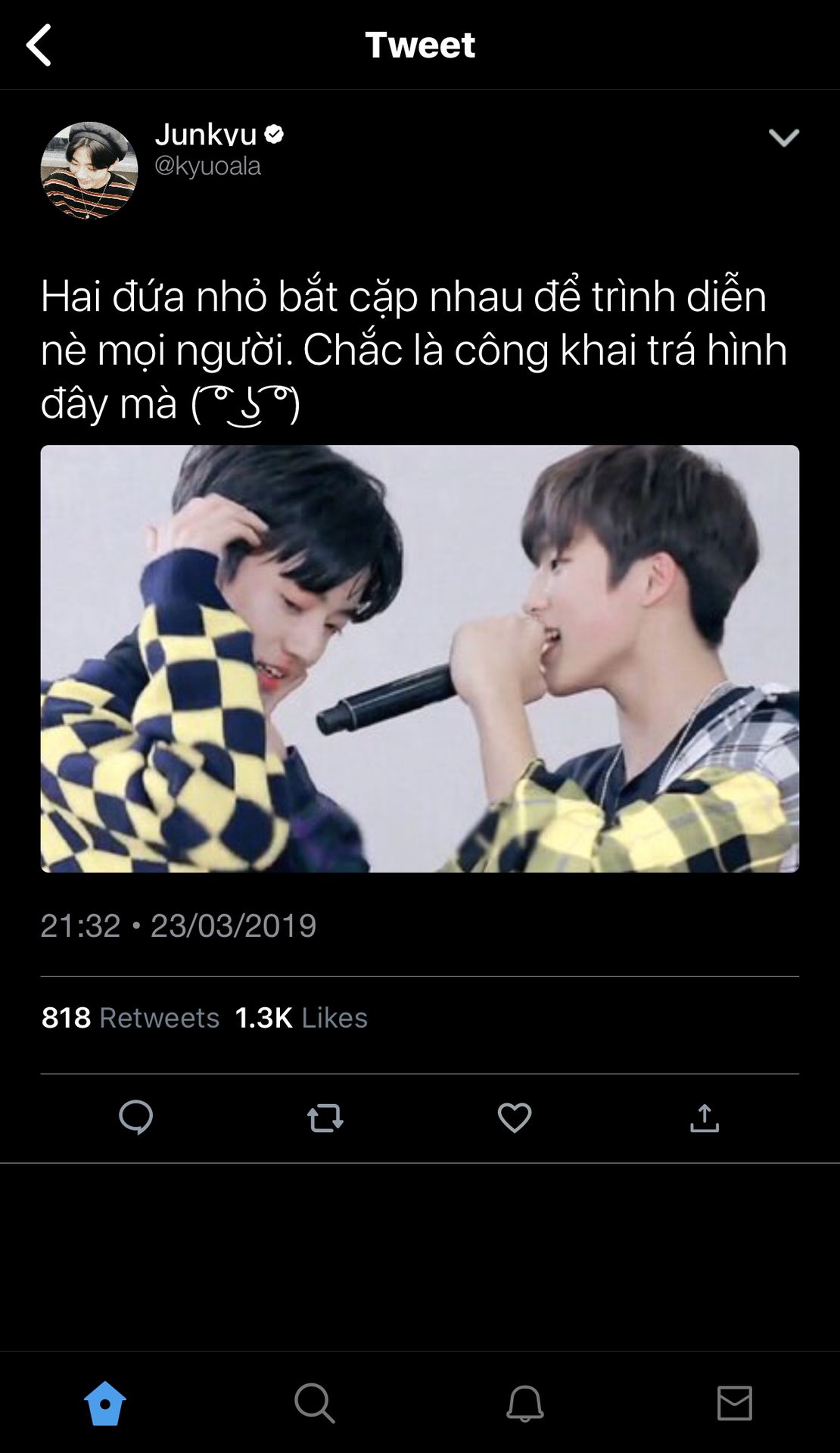
Task: Open Junkyu's profile picture
Action: (89, 170)
